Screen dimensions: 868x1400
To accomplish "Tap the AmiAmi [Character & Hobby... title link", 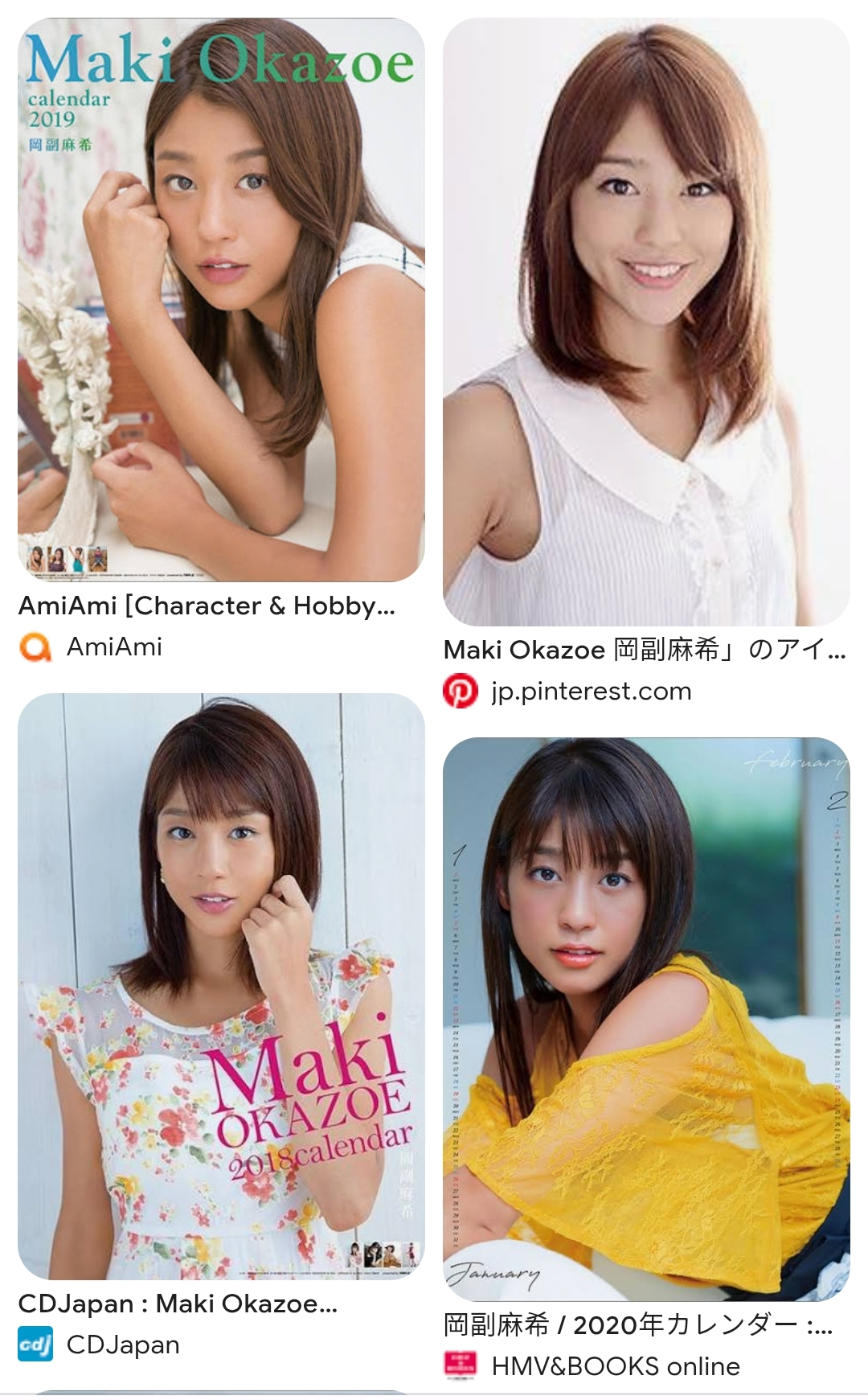I will point(207,606).
